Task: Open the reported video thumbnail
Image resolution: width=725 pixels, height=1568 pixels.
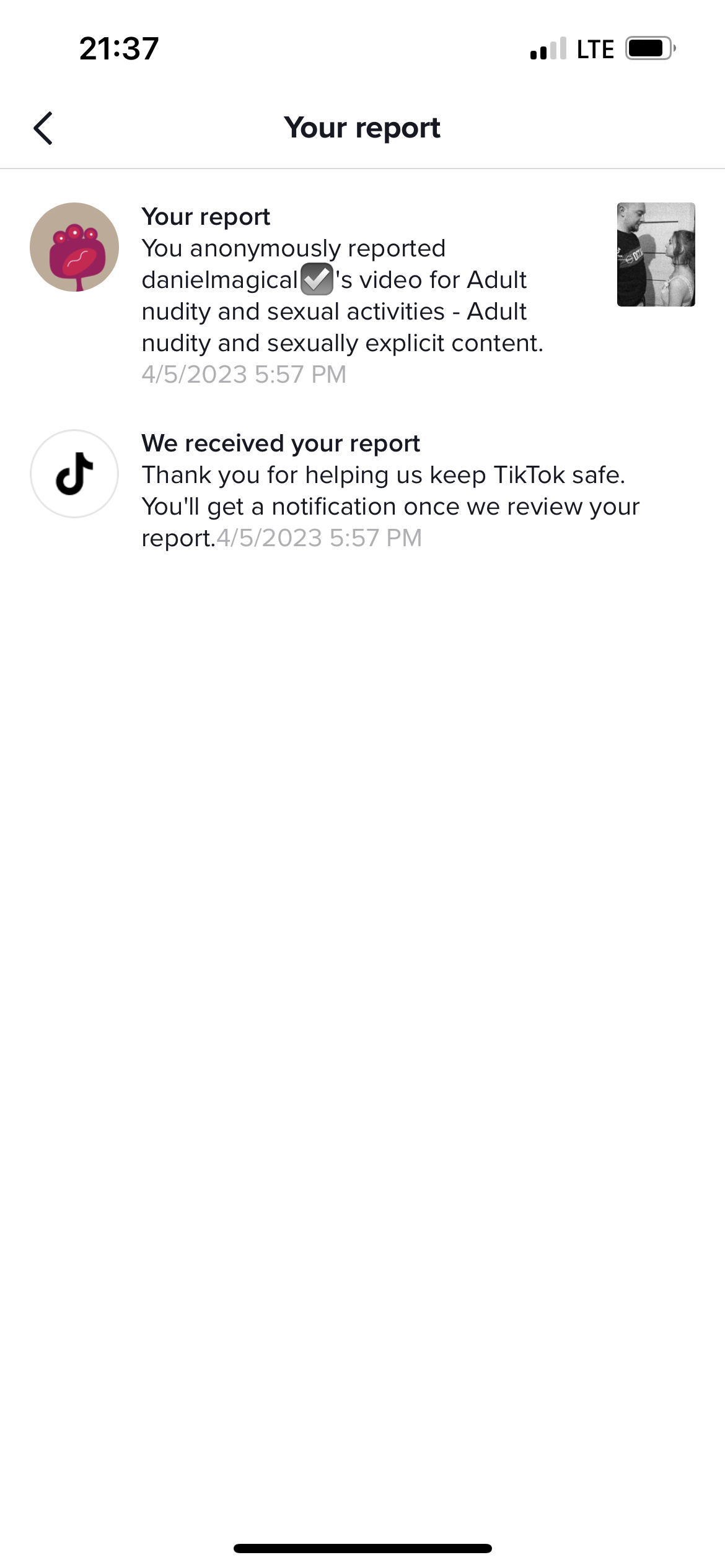Action: pyautogui.click(x=656, y=255)
